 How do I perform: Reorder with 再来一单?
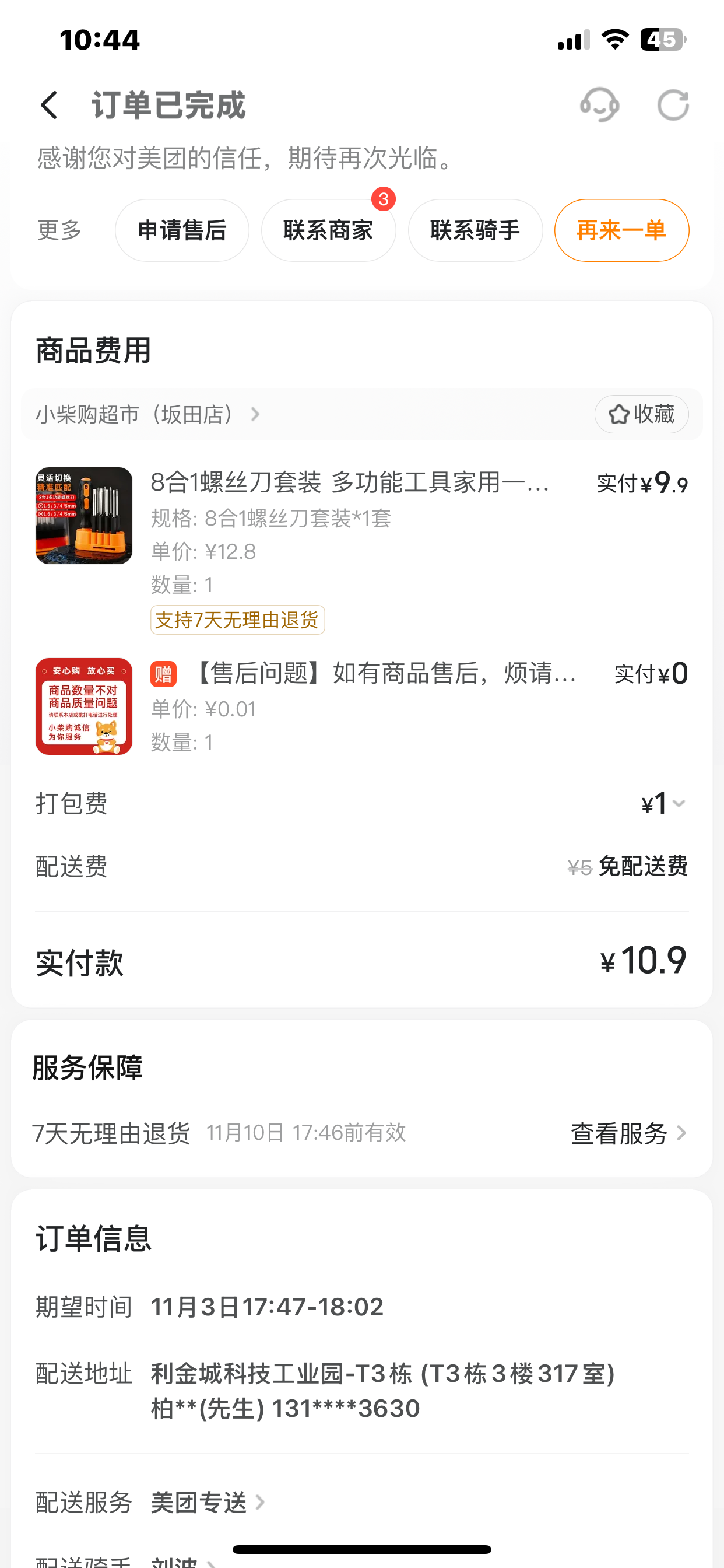click(621, 230)
